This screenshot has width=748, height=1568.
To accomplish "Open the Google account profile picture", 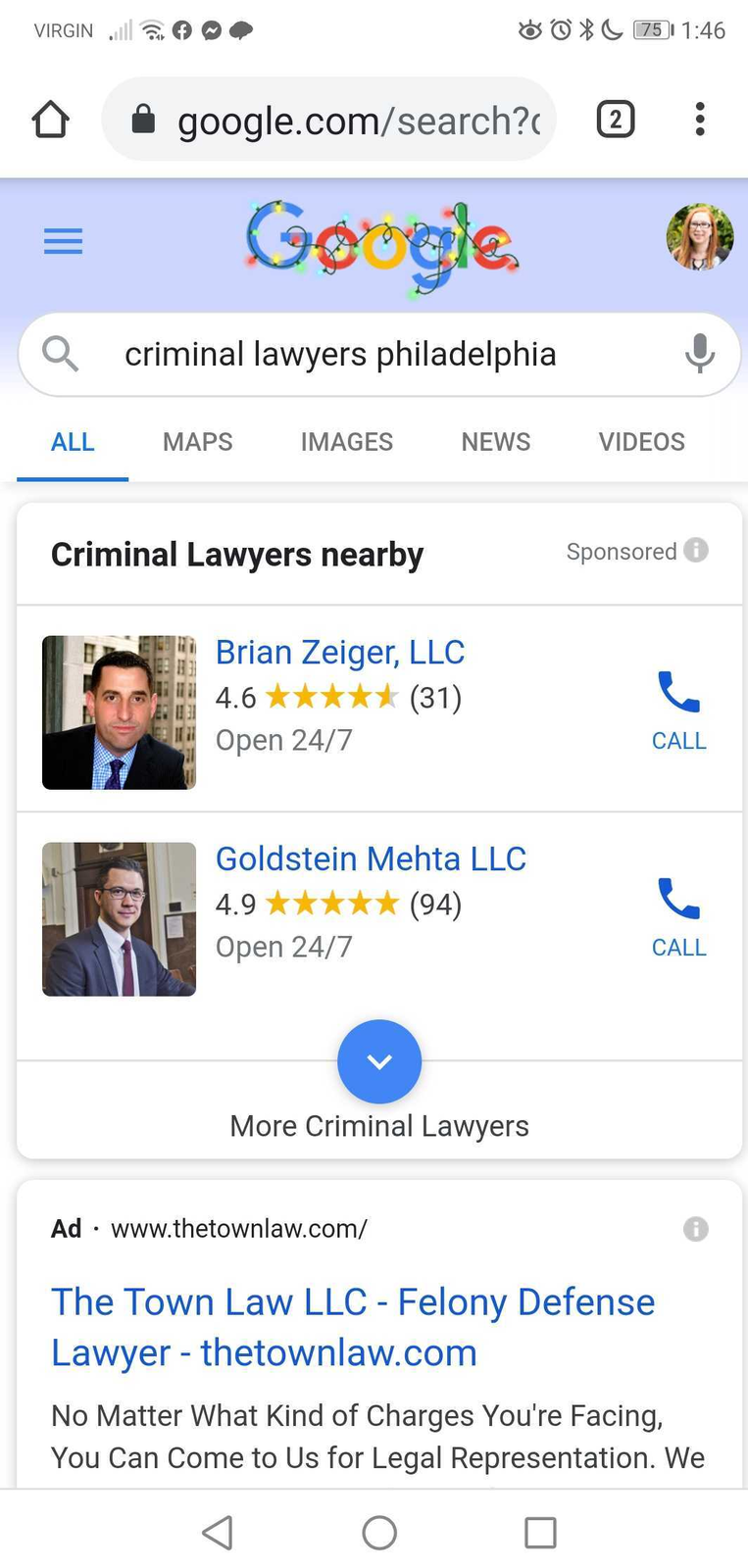I will point(700,237).
